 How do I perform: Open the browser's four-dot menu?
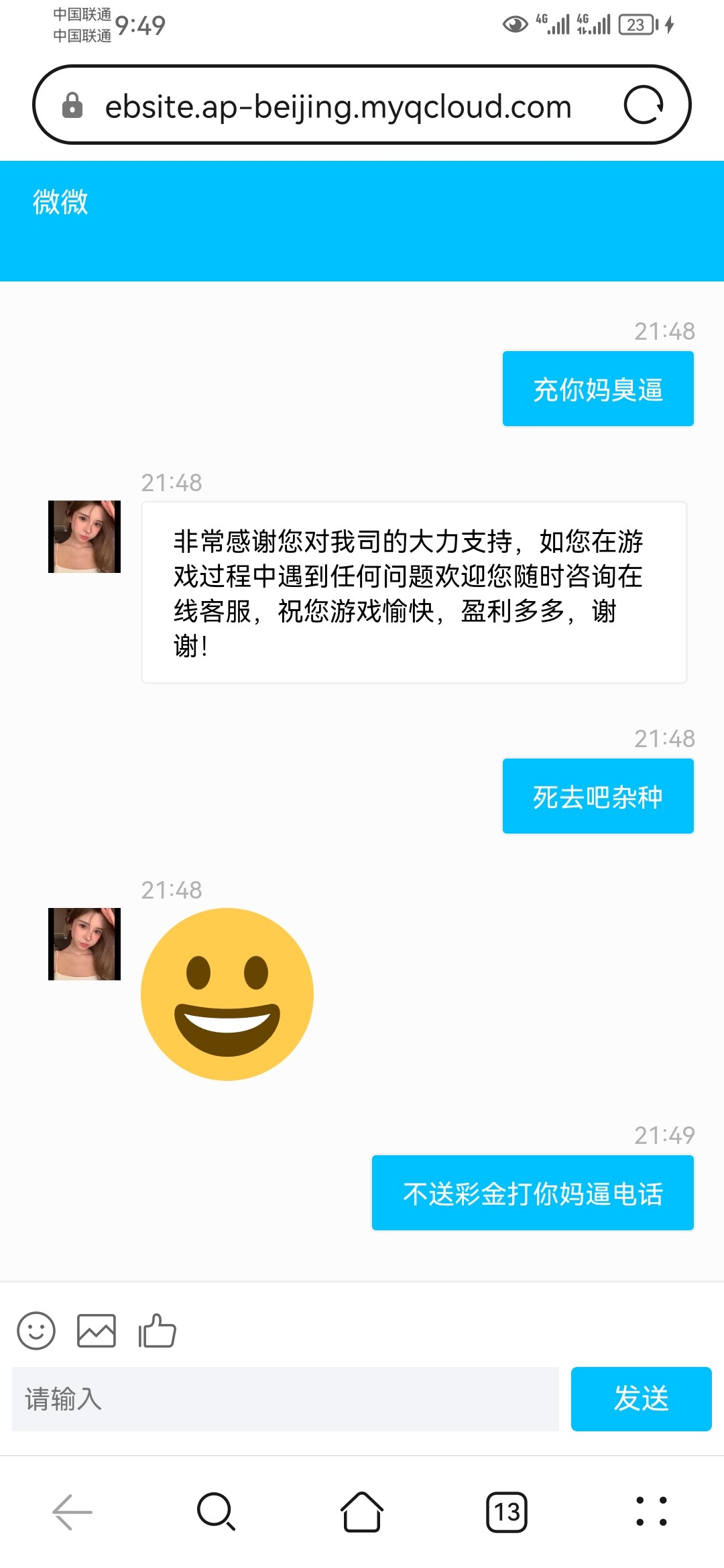[652, 1512]
